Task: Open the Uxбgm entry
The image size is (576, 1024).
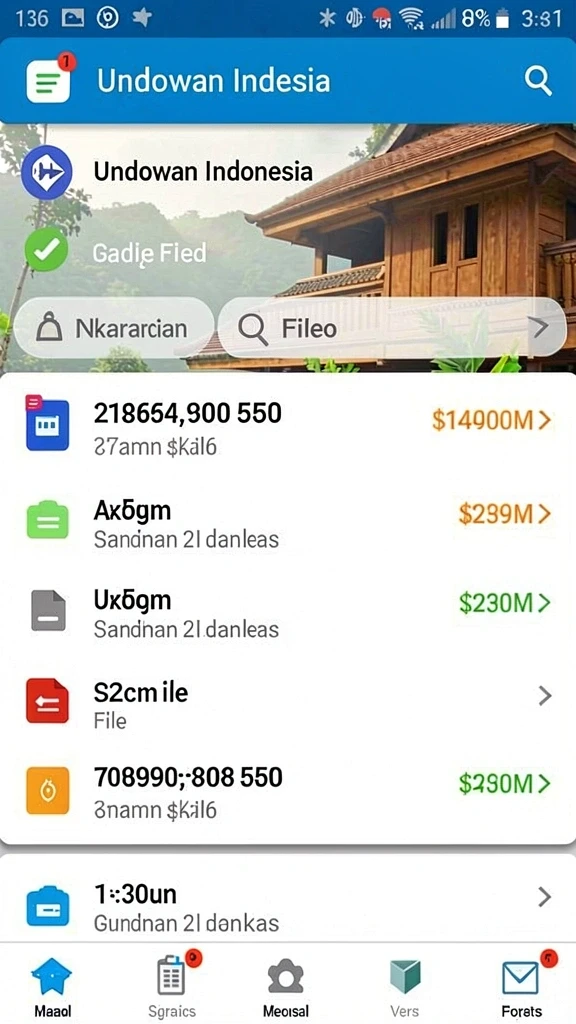Action: tap(288, 612)
